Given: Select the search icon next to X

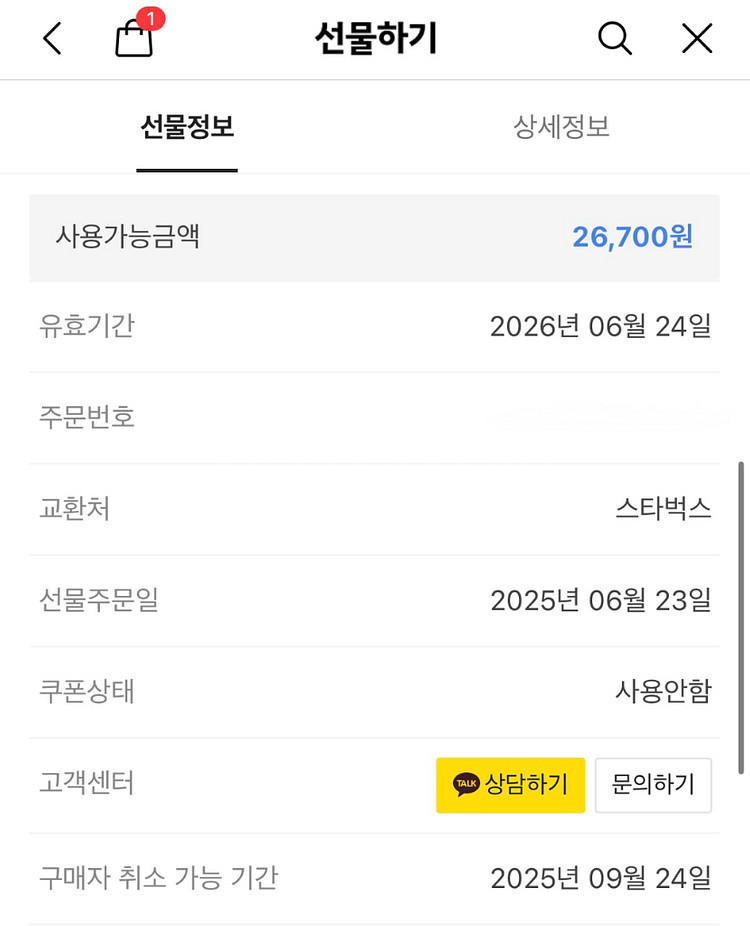Looking at the screenshot, I should pos(614,39).
